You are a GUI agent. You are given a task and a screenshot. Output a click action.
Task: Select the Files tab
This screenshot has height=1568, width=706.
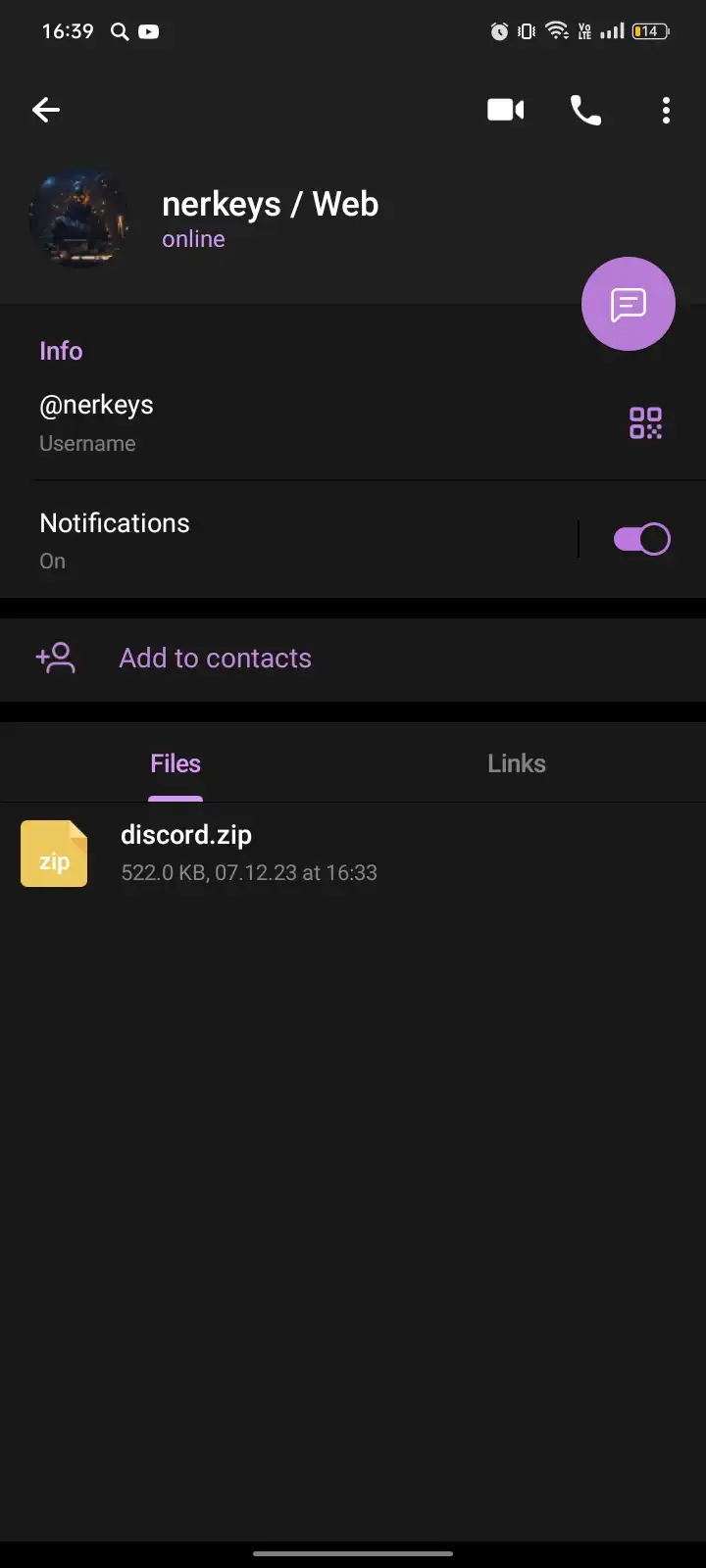click(176, 763)
